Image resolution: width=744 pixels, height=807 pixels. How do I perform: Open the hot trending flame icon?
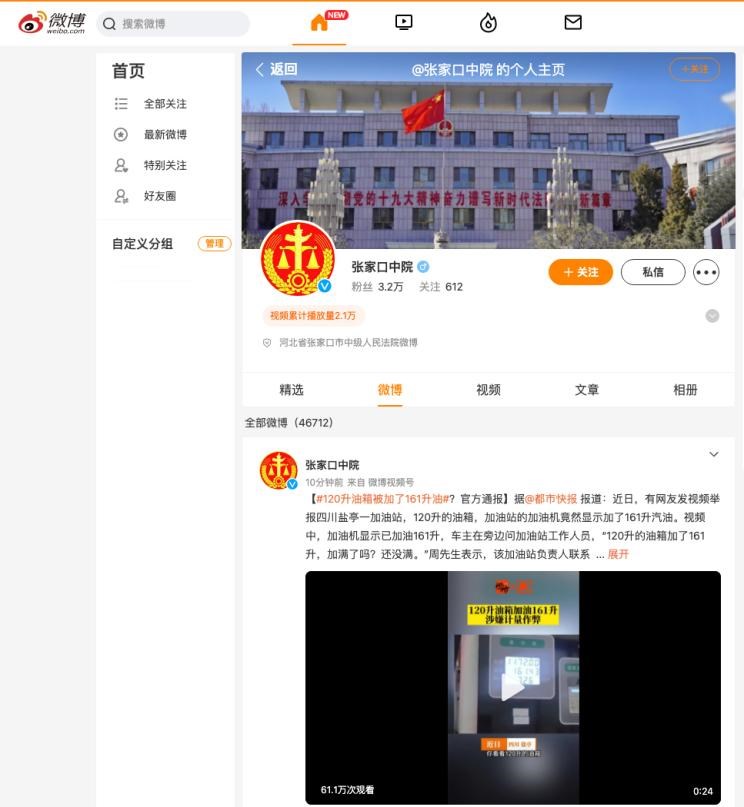(488, 22)
